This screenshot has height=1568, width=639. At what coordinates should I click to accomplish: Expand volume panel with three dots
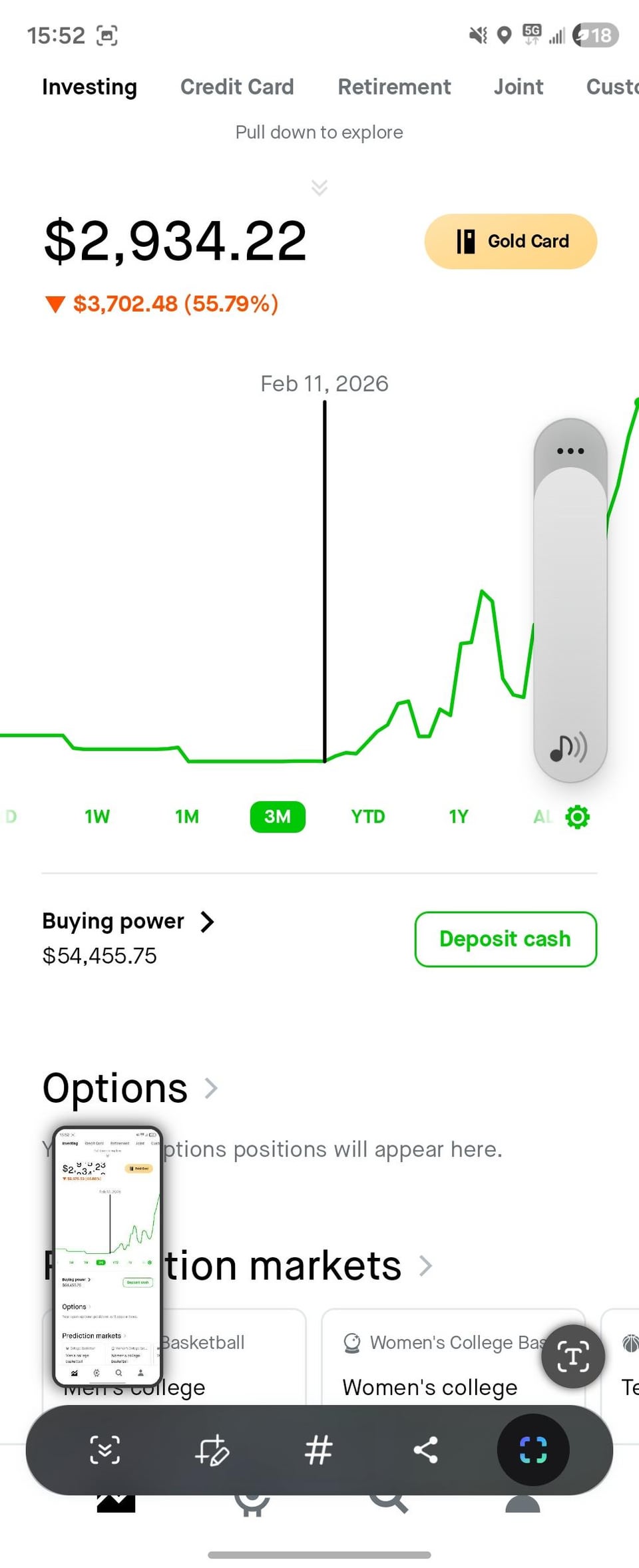click(x=570, y=451)
